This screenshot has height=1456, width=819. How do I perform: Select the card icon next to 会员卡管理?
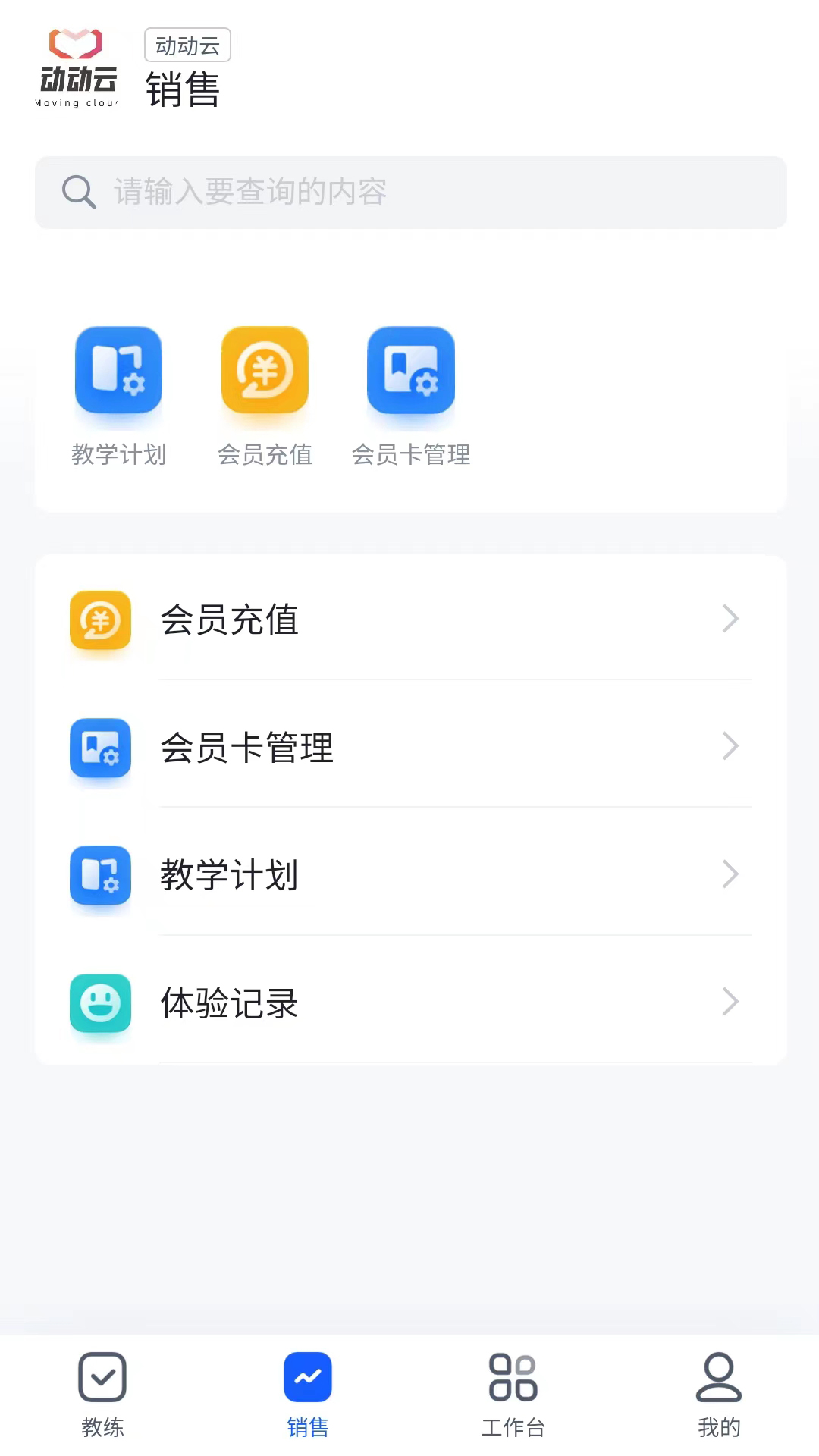[100, 748]
